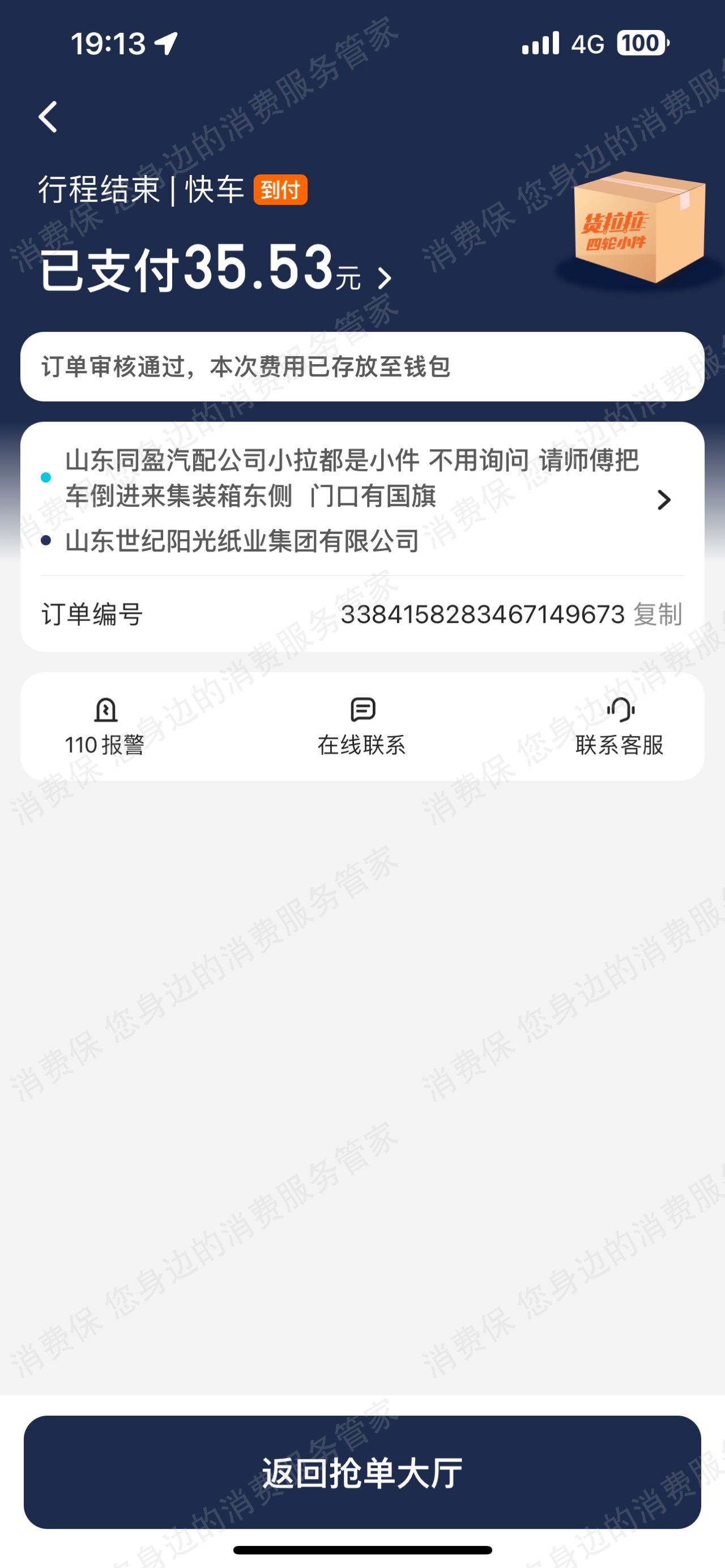Select the 110 报警 alarm icon
This screenshot has width=725, height=1568.
(107, 711)
